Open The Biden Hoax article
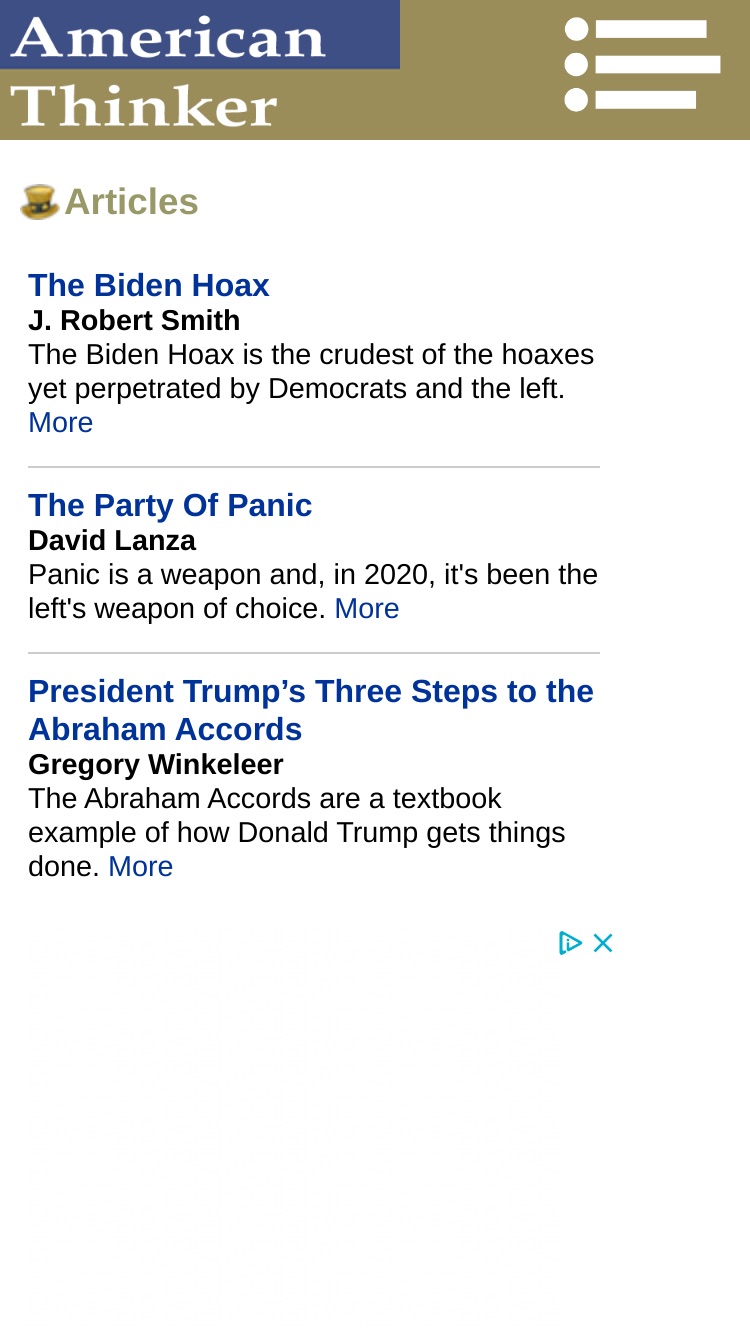The width and height of the screenshot is (750, 1334). [149, 285]
